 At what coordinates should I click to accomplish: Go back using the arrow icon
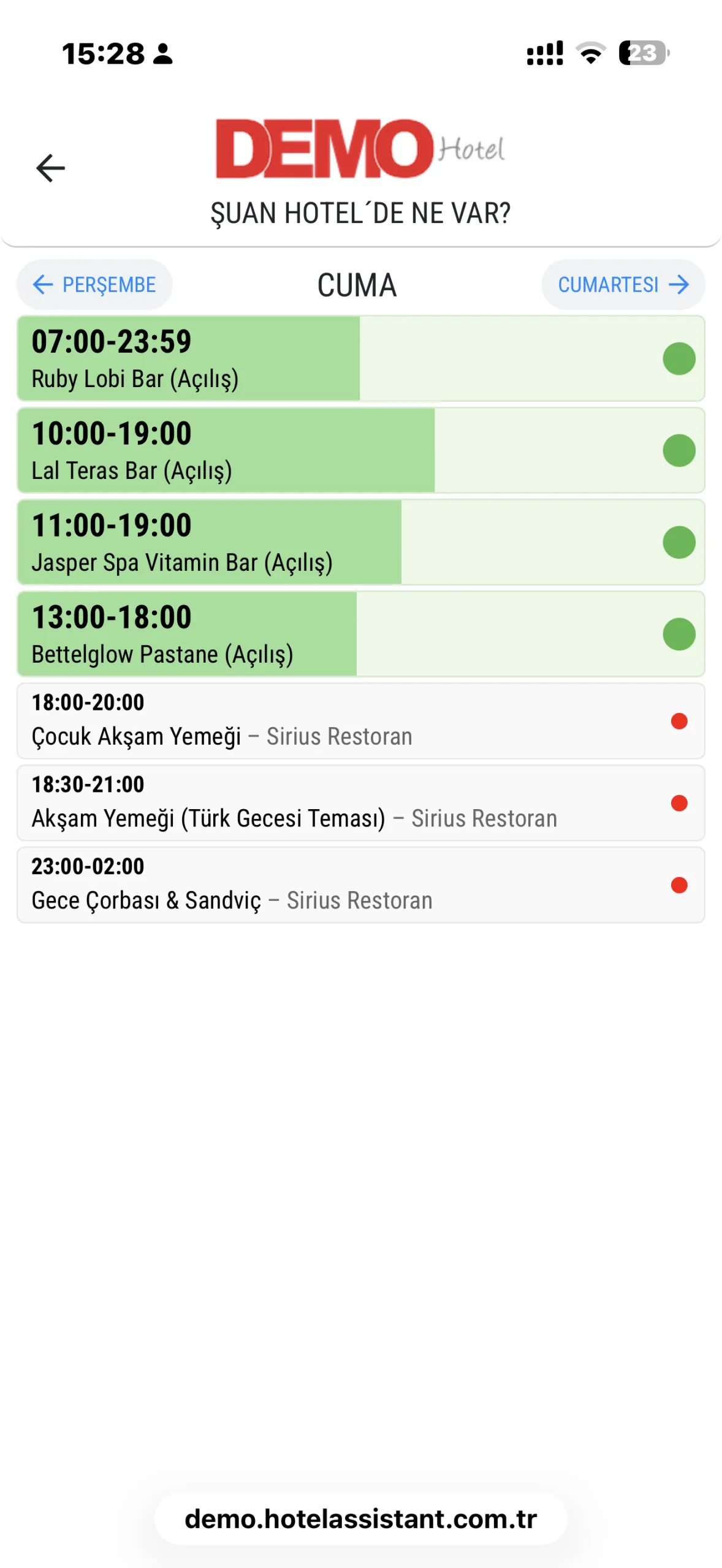pos(50,168)
